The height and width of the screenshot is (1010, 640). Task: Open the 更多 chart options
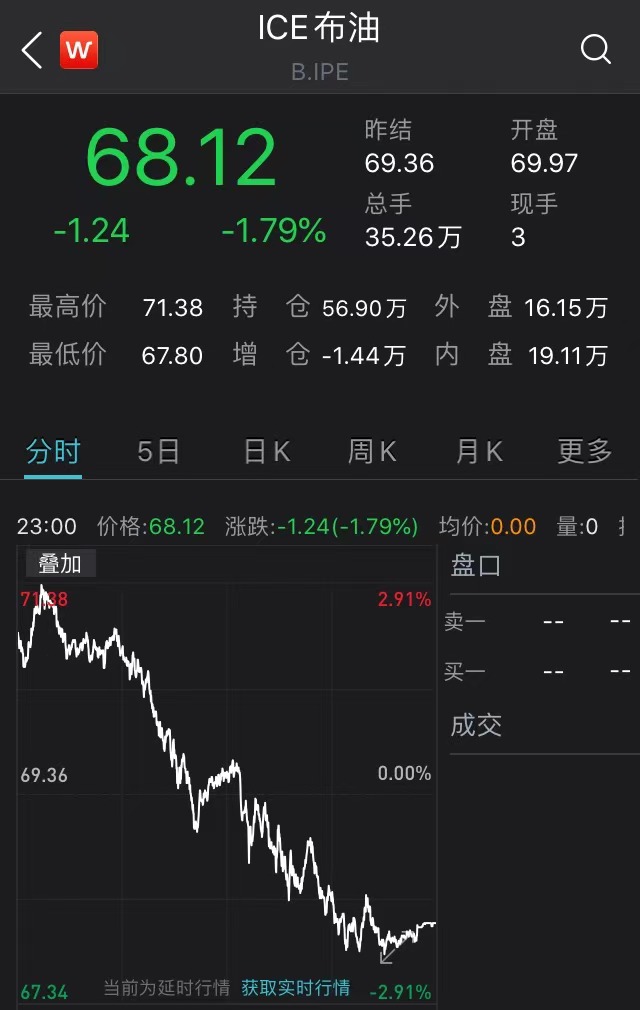(x=585, y=452)
